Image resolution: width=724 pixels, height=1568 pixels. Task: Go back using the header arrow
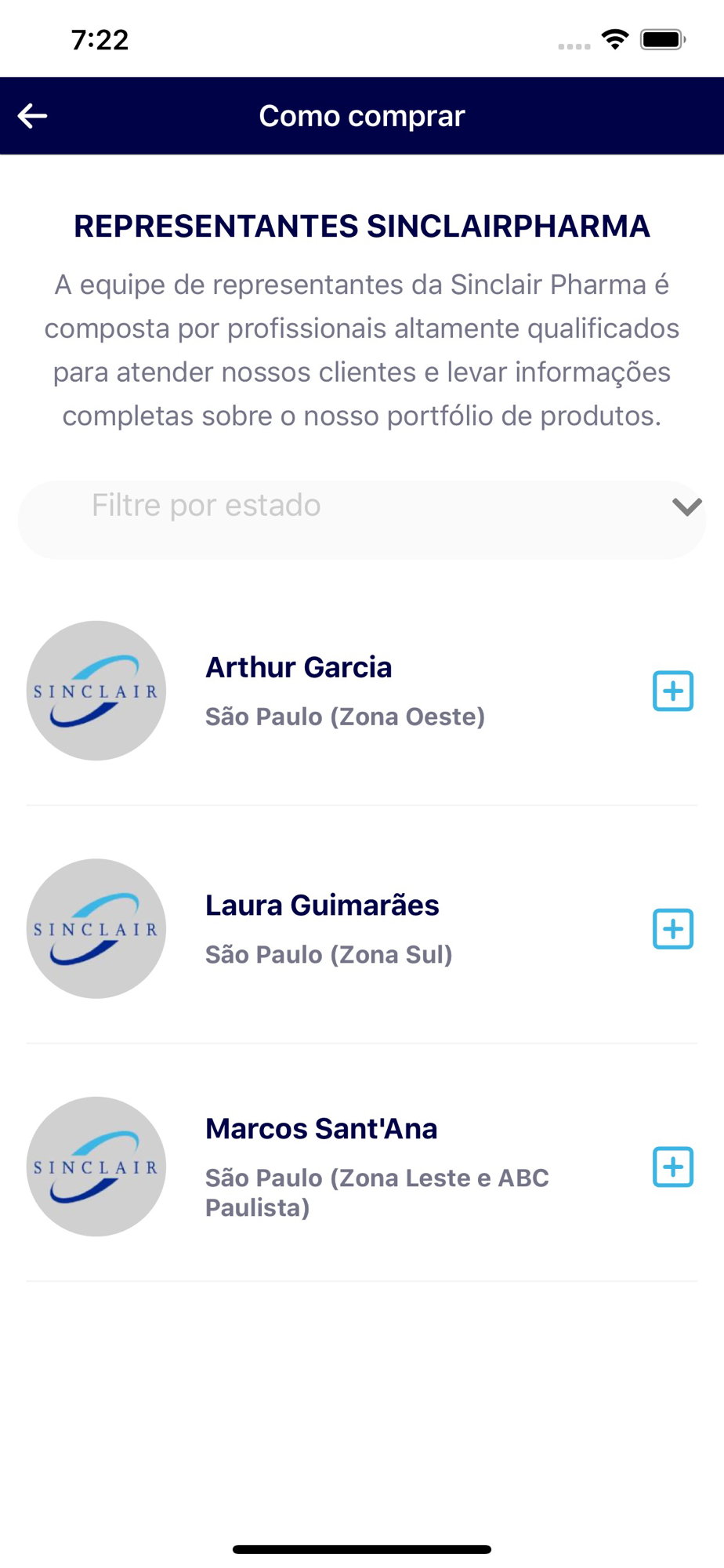[x=33, y=116]
